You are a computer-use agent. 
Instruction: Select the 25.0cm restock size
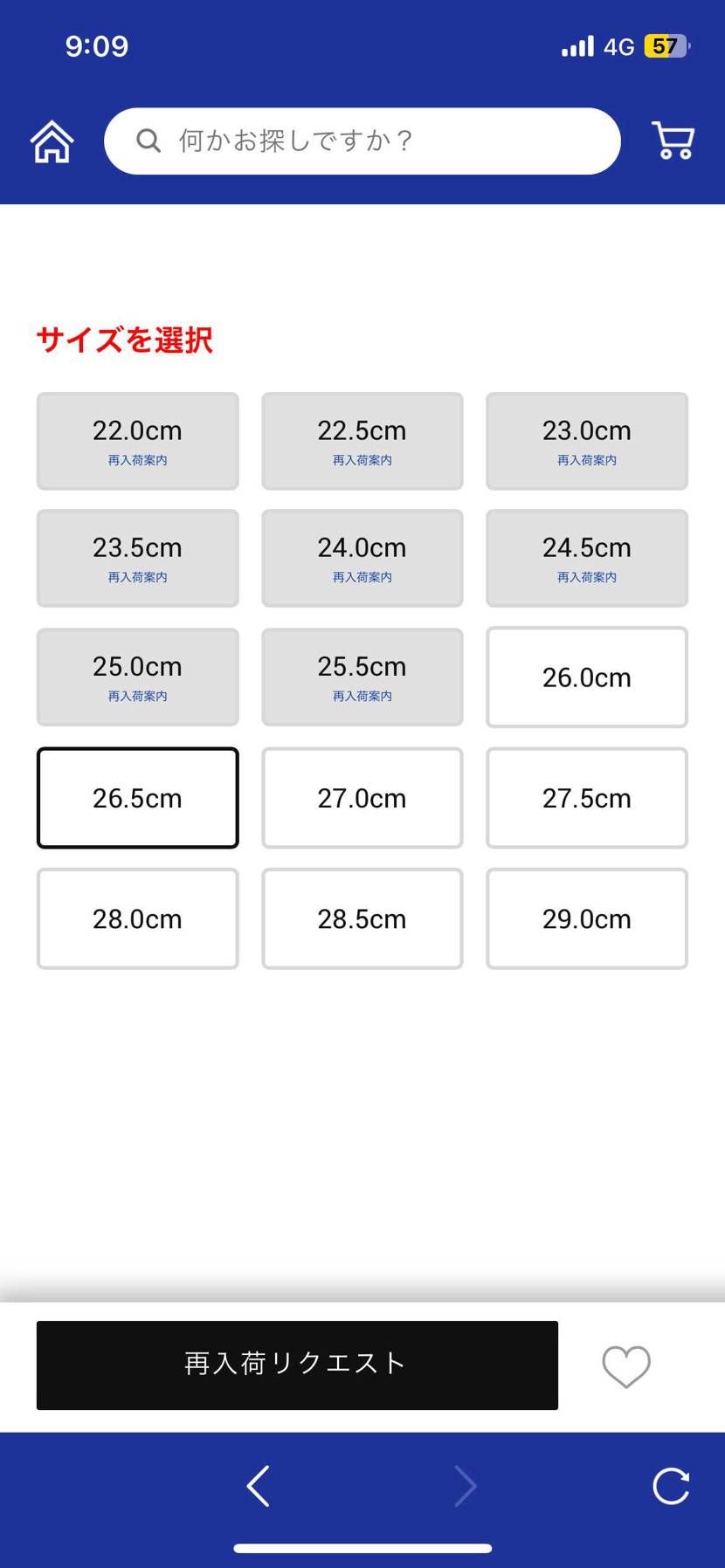(137, 677)
